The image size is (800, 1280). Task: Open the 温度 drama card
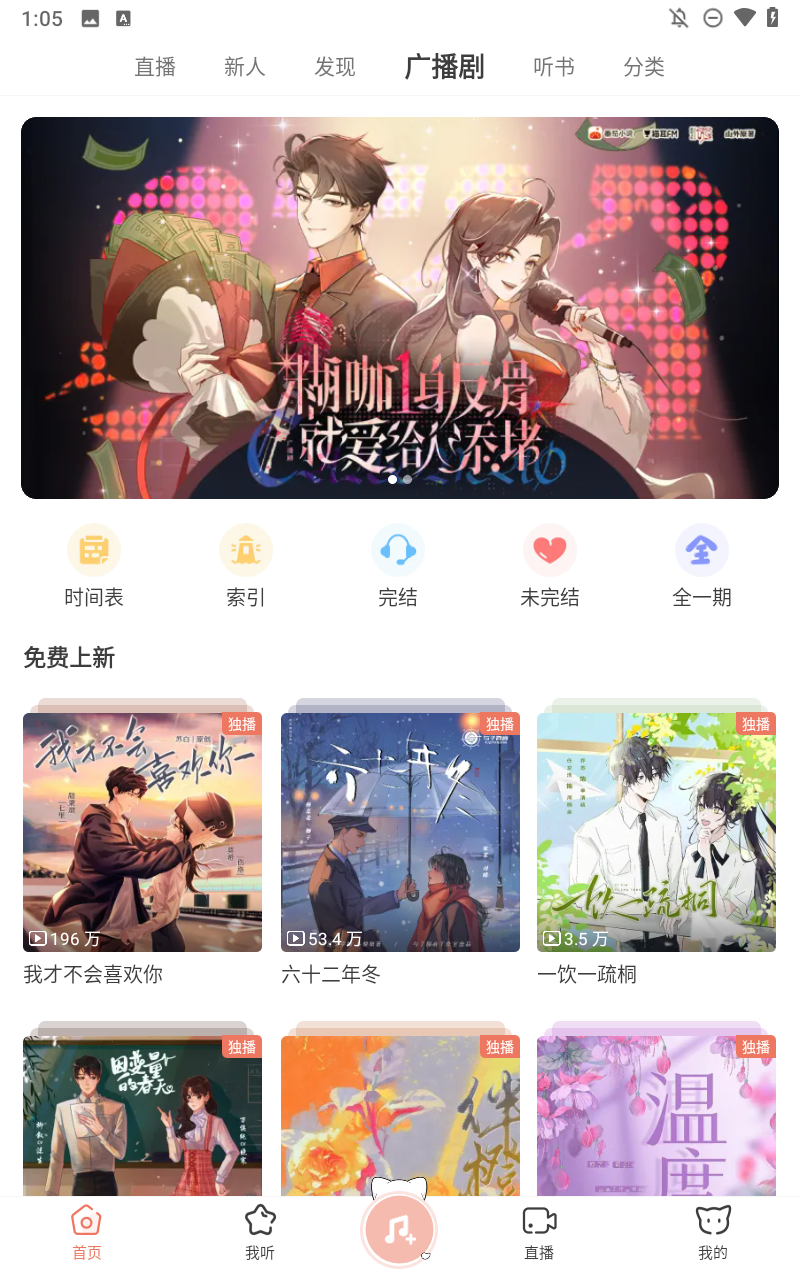point(656,1115)
